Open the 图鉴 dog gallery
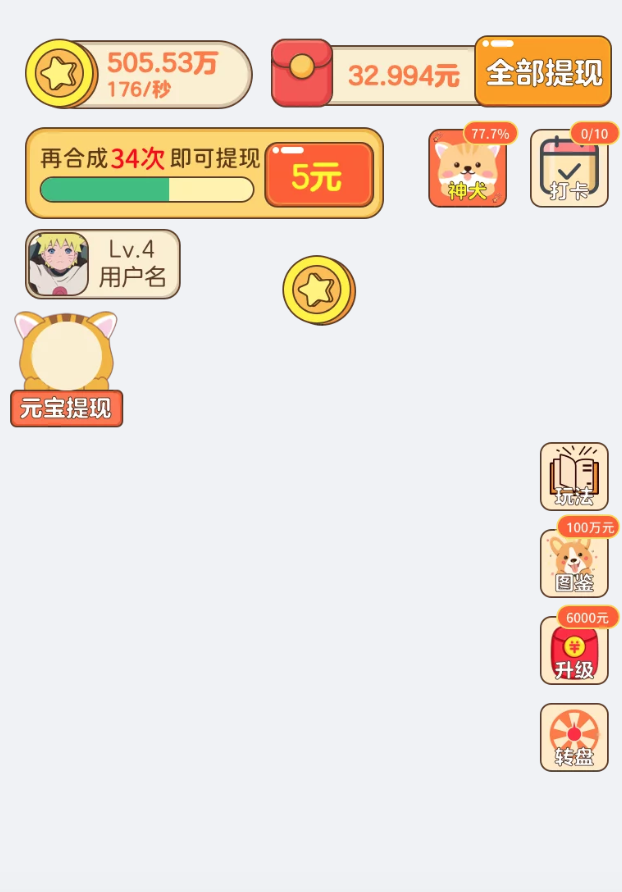 coord(574,564)
